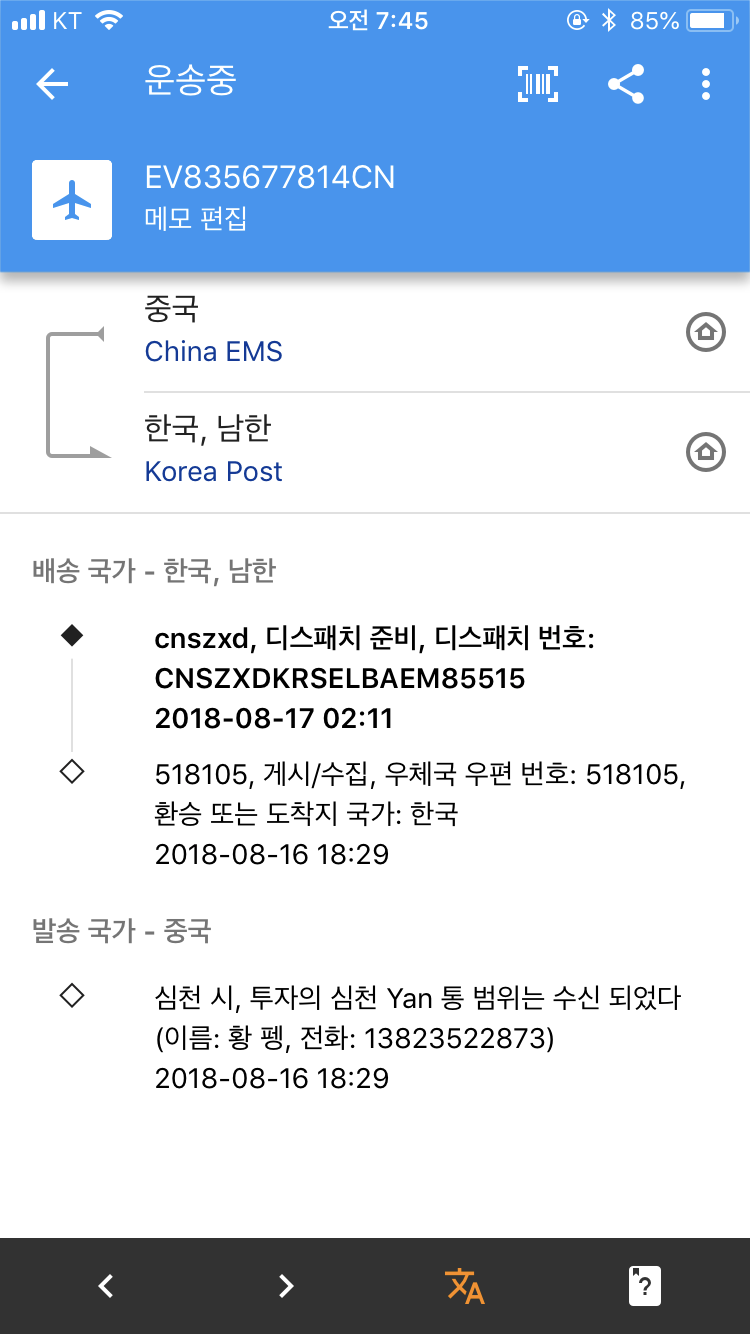
Task: Toggle the translate icon in bottom bar
Action: [465, 1286]
